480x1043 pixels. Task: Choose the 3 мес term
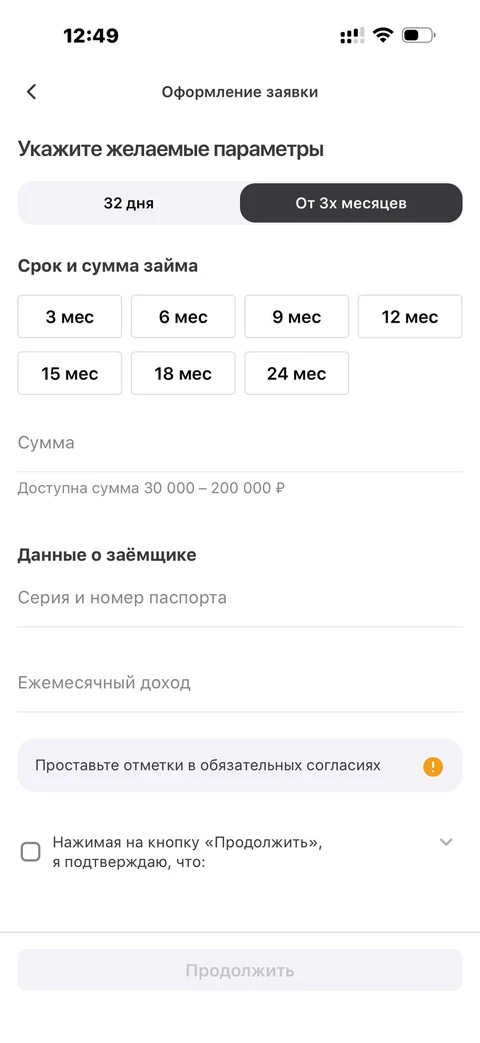[70, 317]
